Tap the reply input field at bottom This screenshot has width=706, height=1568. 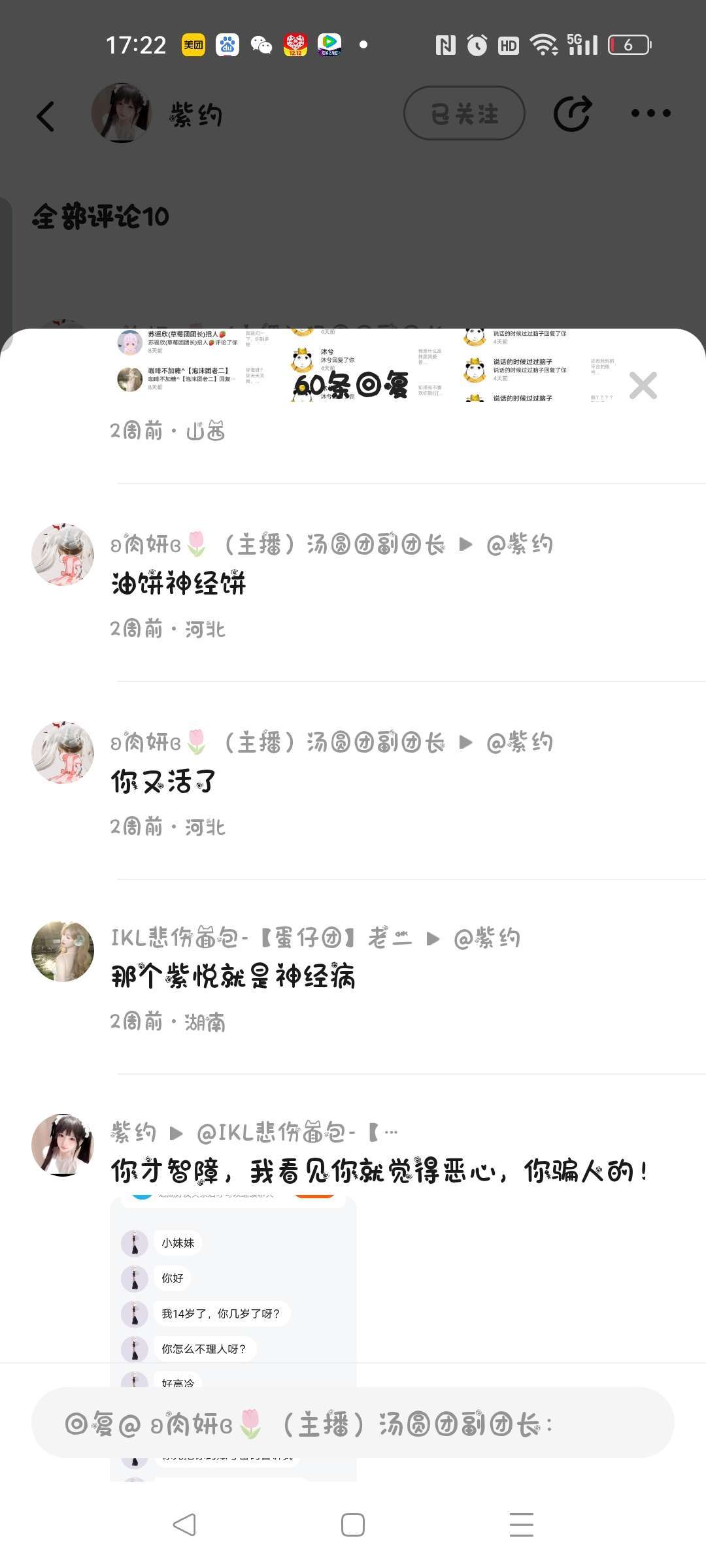(x=353, y=1424)
